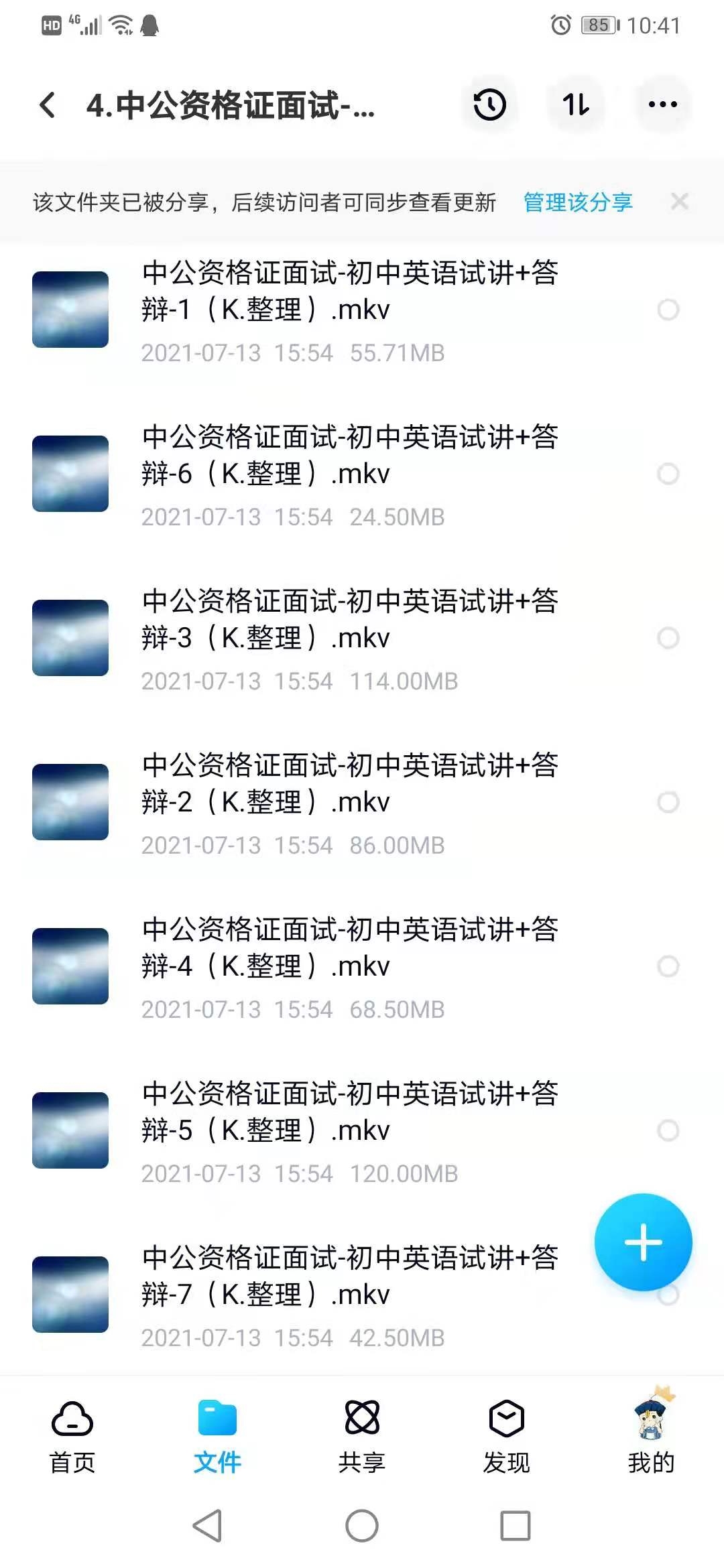
Task: Switch to the 我的 tab
Action: [x=651, y=1437]
